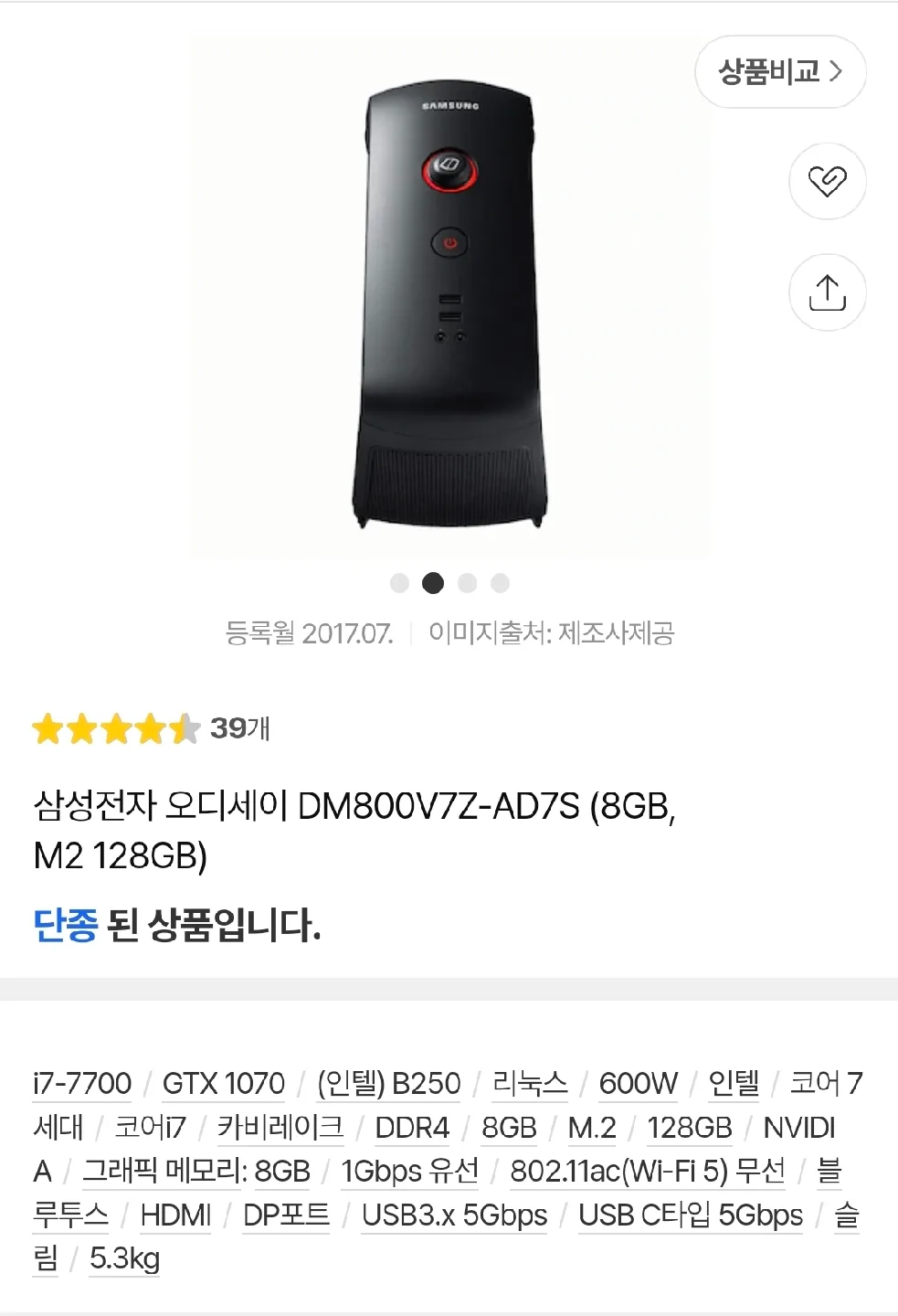The width and height of the screenshot is (898, 1316).
Task: Select the 5.3kg weight spec link
Action: click(124, 1259)
